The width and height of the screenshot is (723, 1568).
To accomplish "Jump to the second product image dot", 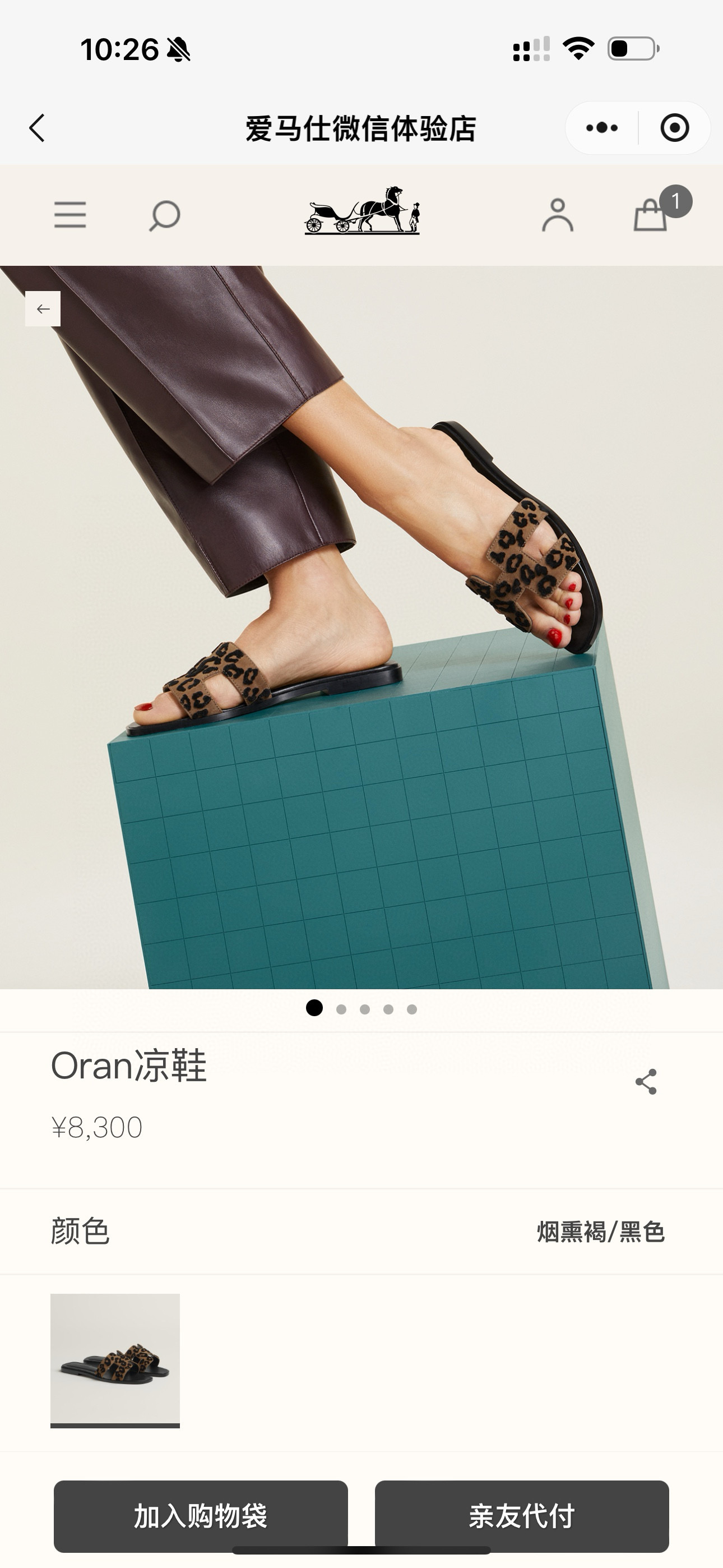I will [341, 1009].
